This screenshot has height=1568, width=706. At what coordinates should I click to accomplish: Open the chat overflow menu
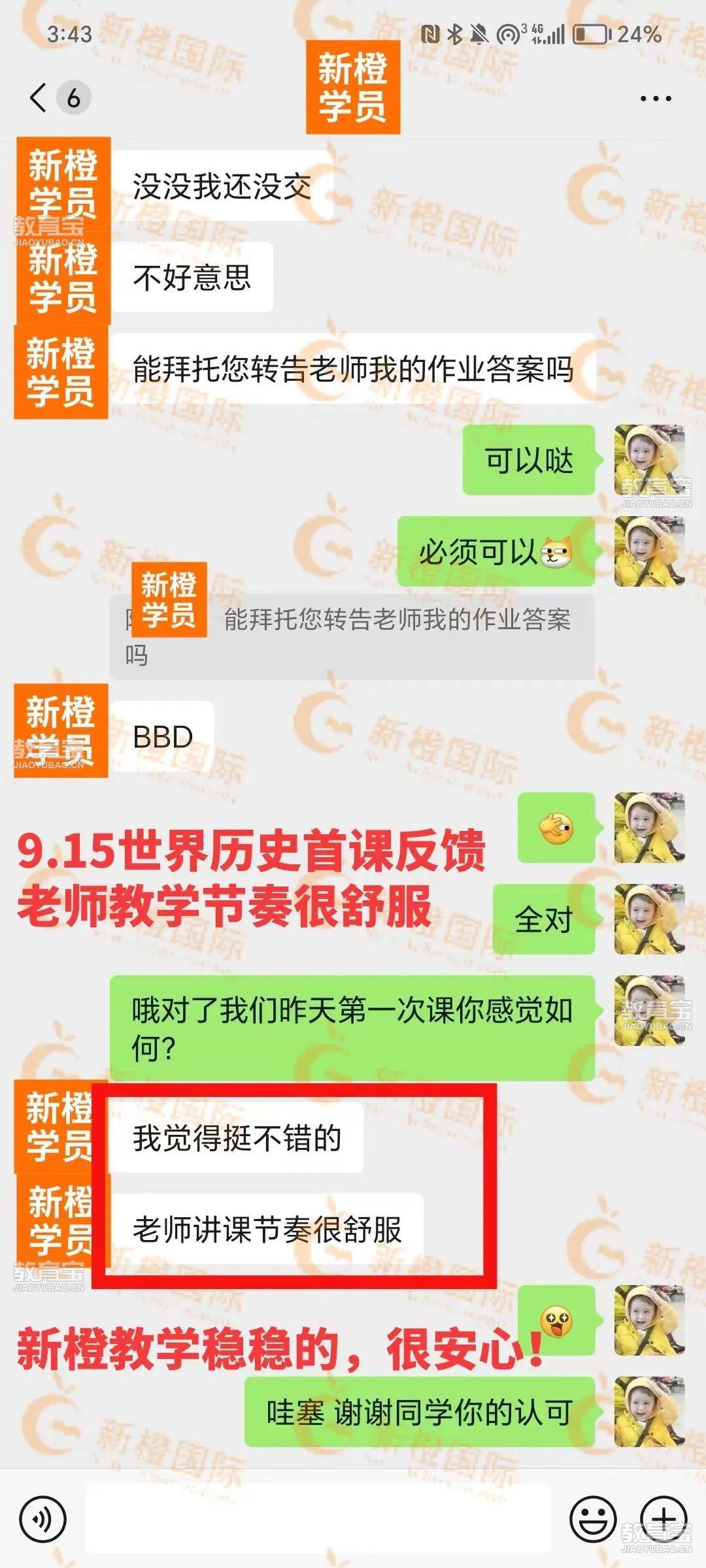(655, 99)
